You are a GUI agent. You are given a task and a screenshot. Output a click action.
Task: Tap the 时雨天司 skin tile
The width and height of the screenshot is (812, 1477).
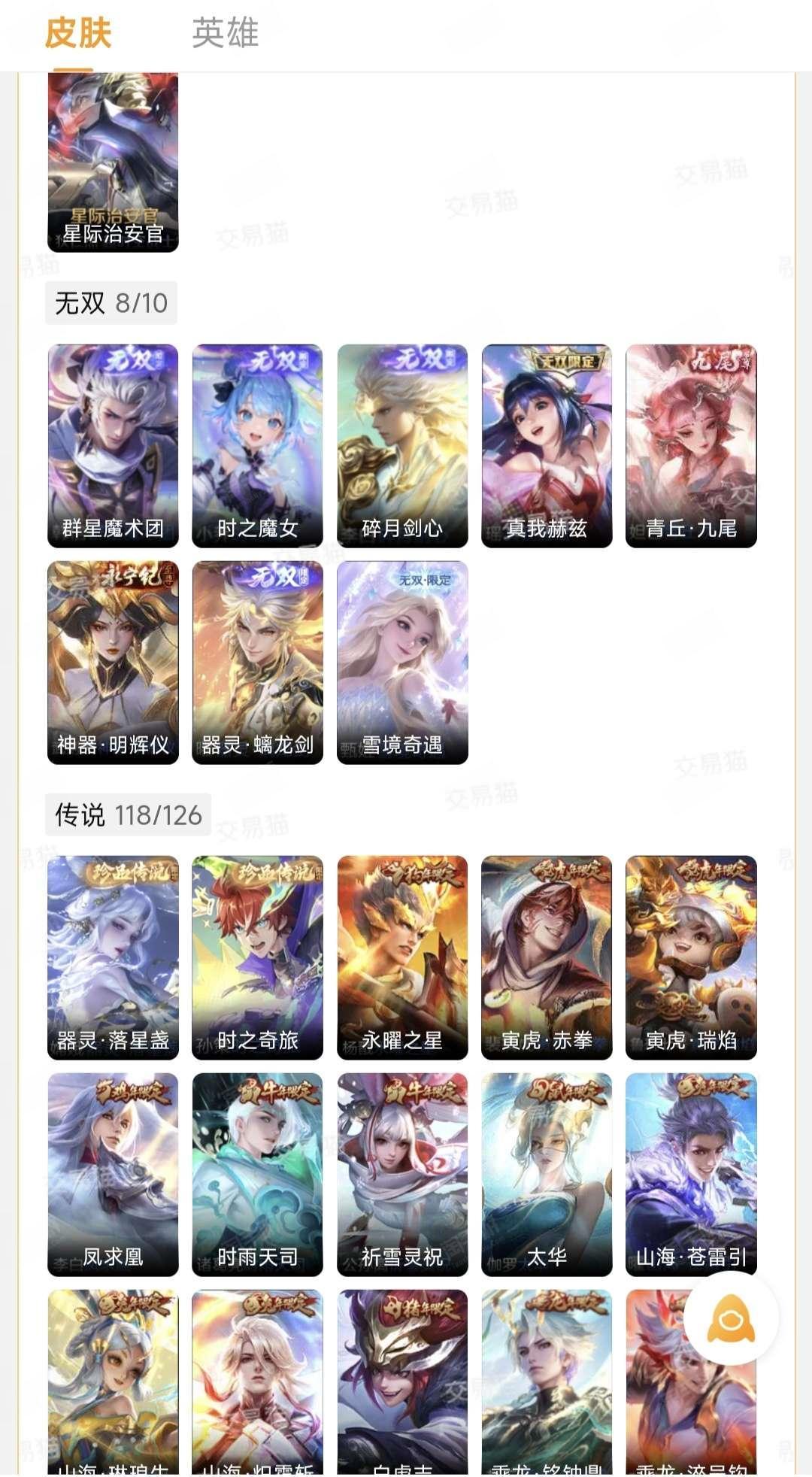257,1175
